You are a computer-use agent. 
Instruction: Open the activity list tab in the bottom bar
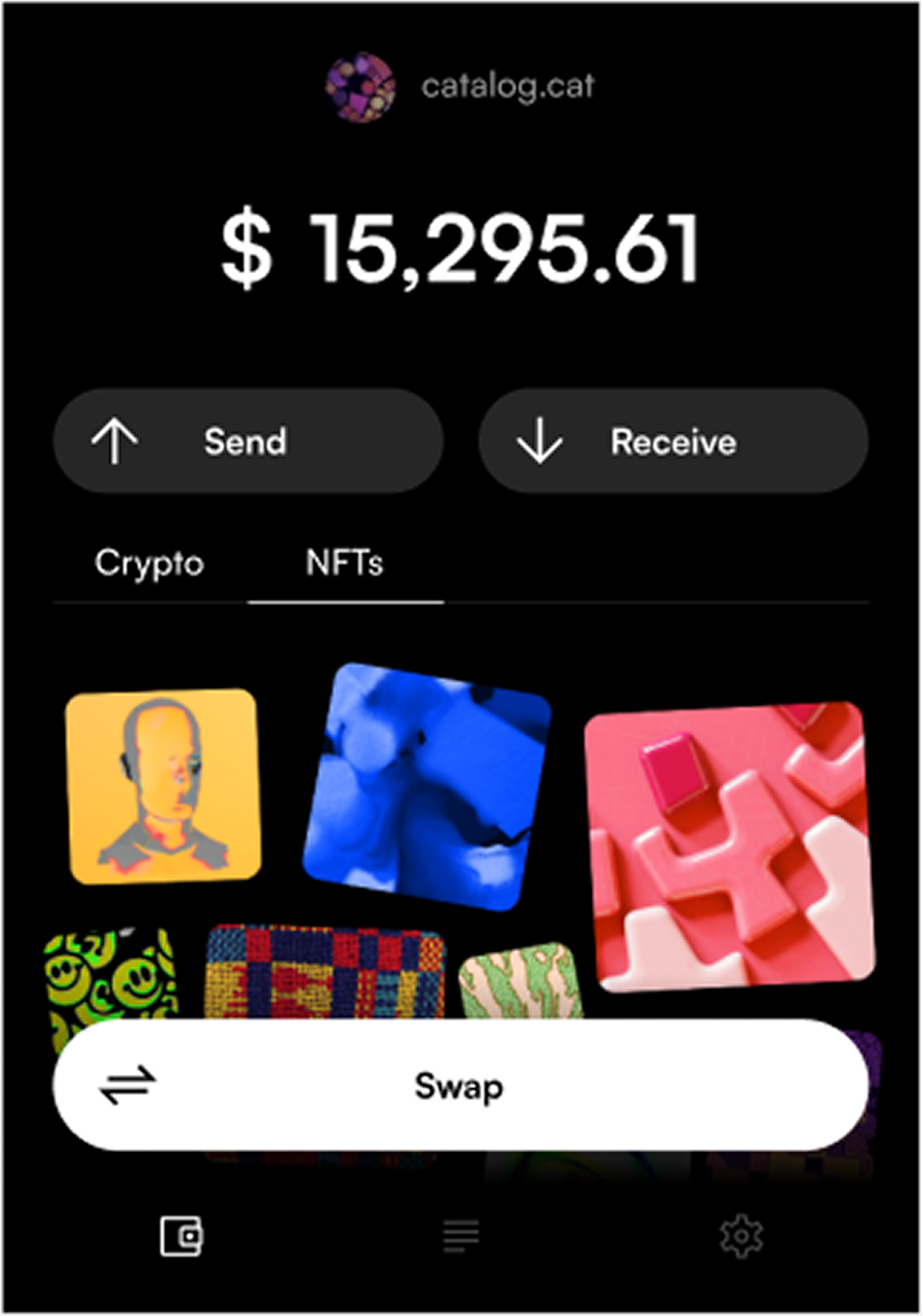[461, 1236]
